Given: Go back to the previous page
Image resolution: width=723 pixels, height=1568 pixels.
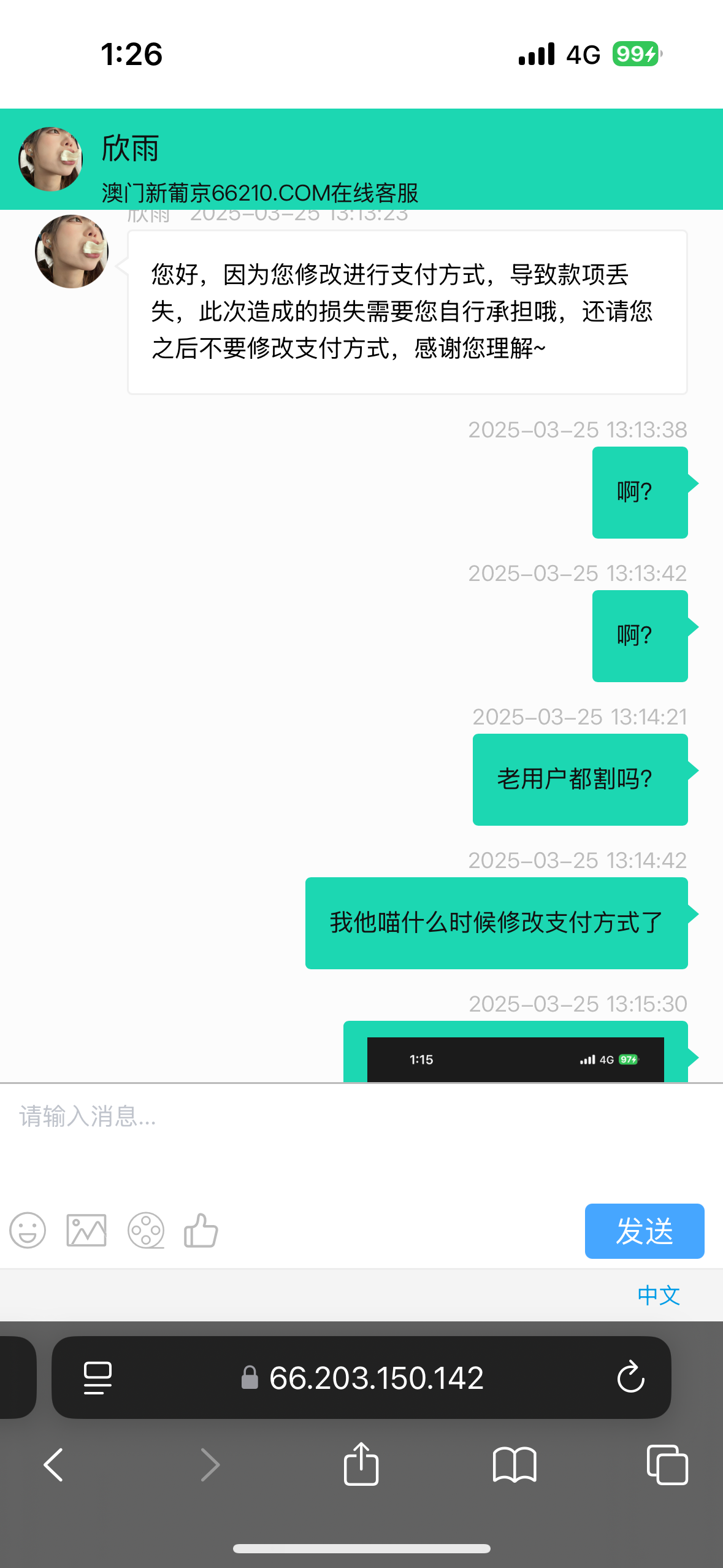Looking at the screenshot, I should [54, 1465].
